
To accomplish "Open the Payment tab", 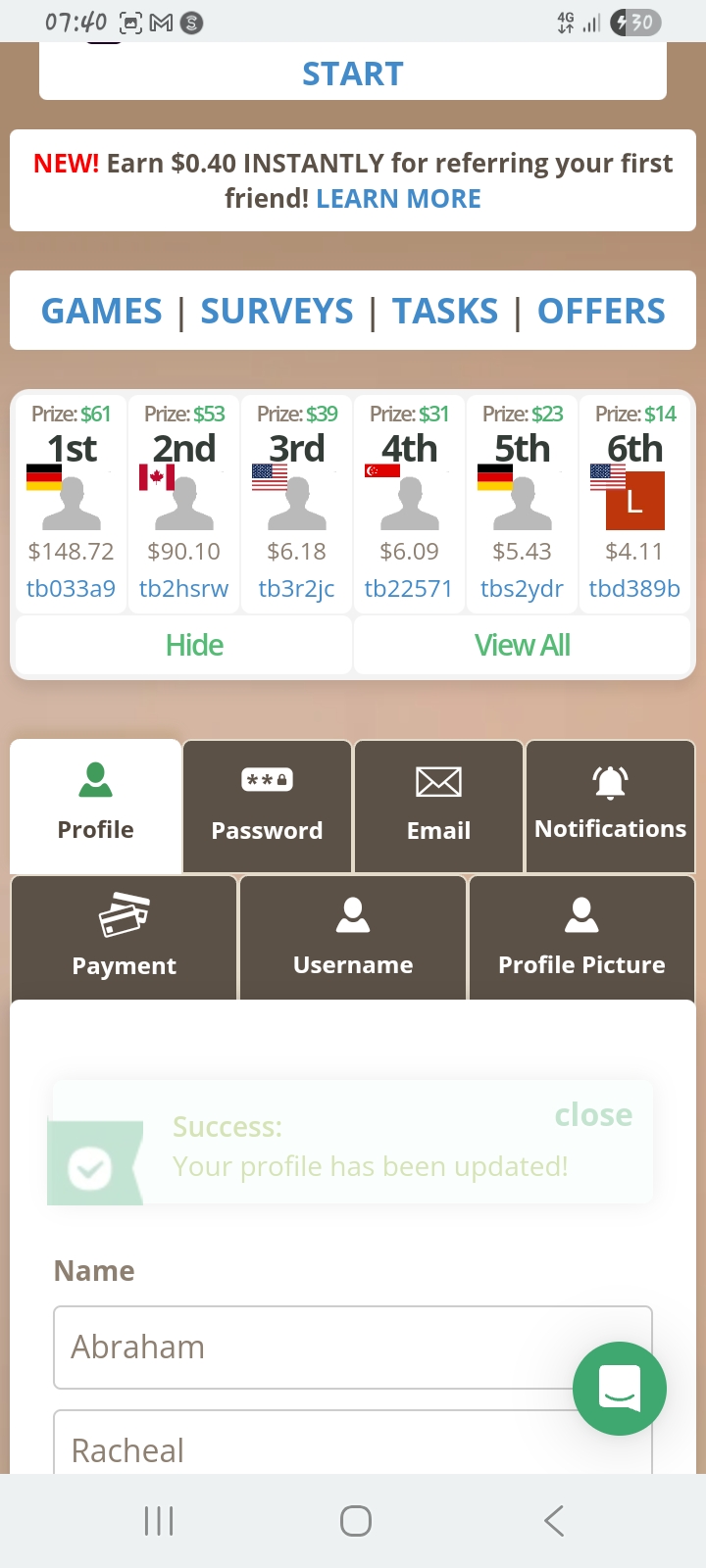I will (x=125, y=938).
